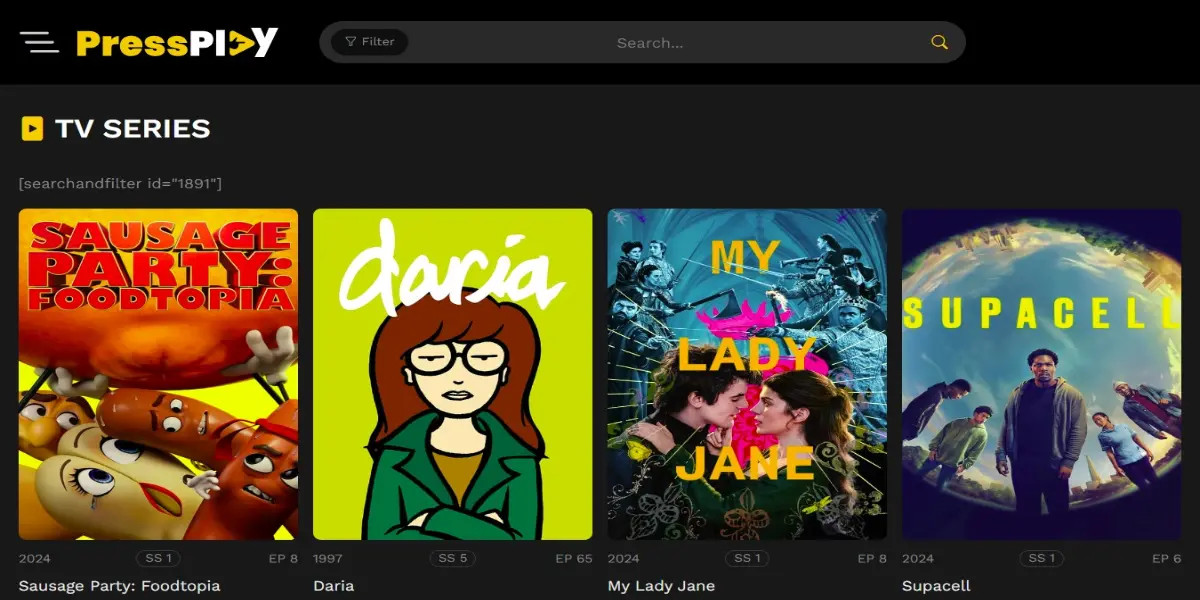Tap the yellow search magnifier icon

[939, 42]
